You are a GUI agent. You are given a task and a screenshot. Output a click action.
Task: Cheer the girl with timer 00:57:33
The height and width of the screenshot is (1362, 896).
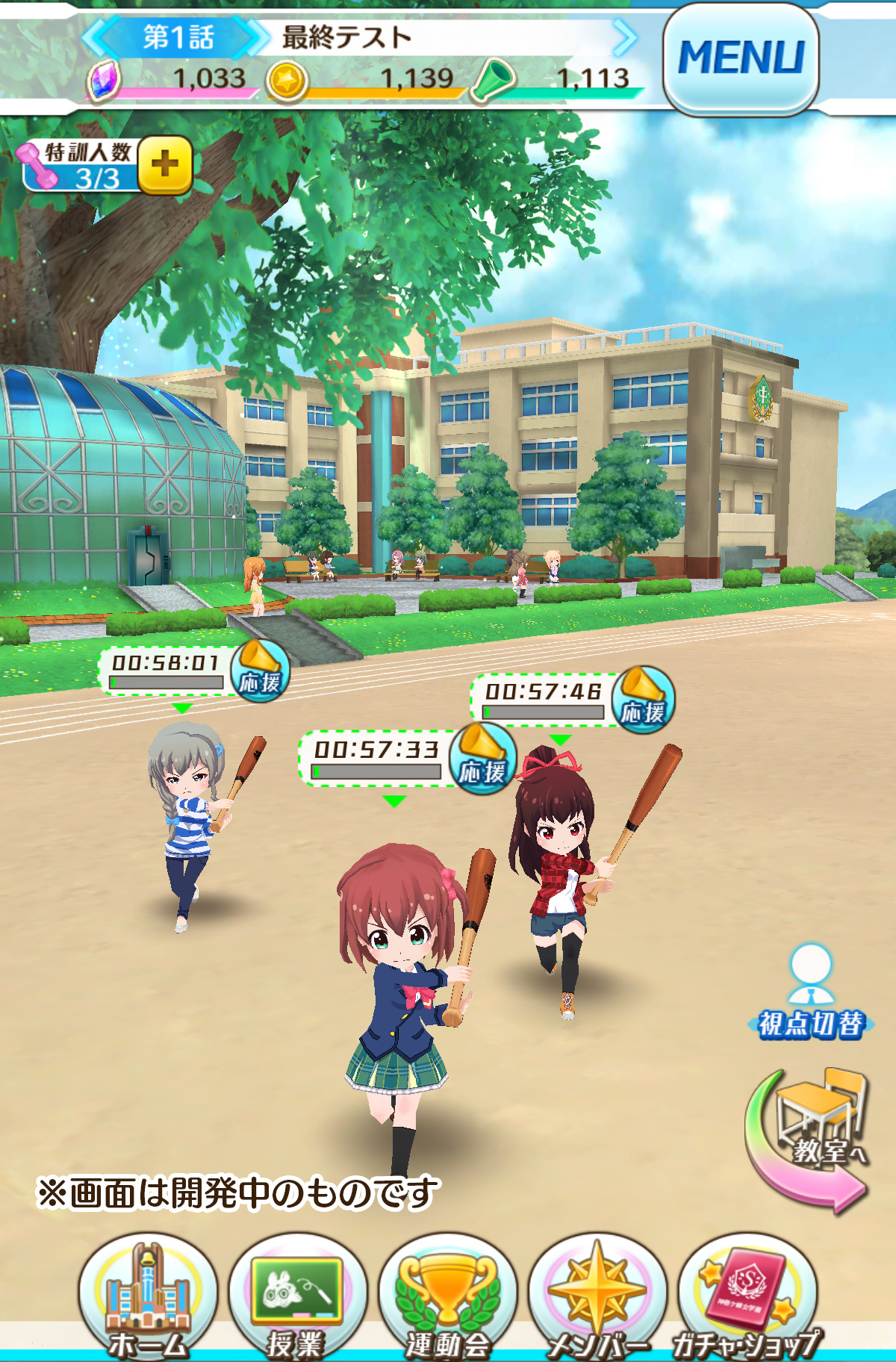482,758
